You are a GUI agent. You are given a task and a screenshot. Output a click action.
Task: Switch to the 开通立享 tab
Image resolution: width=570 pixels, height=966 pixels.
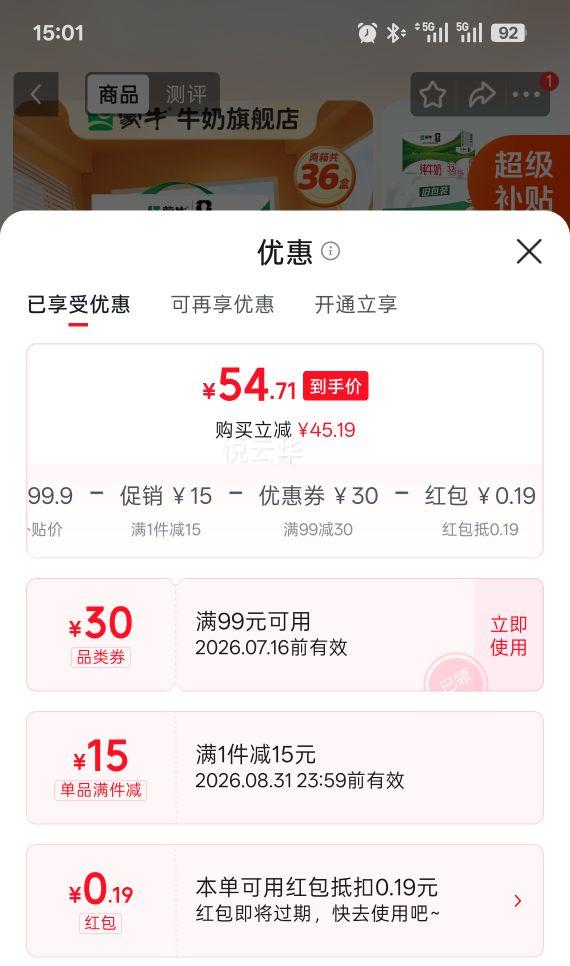tap(356, 304)
